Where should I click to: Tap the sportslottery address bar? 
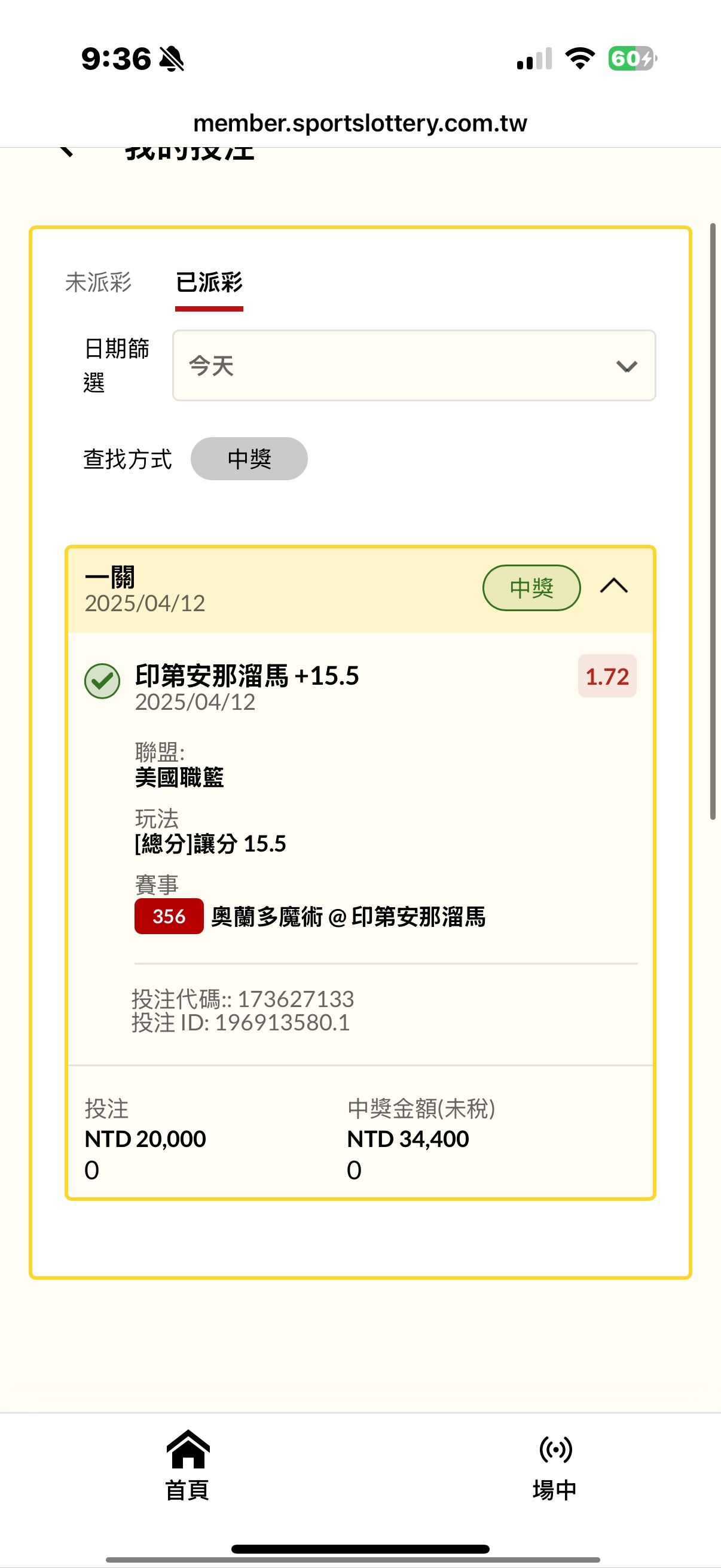(360, 123)
